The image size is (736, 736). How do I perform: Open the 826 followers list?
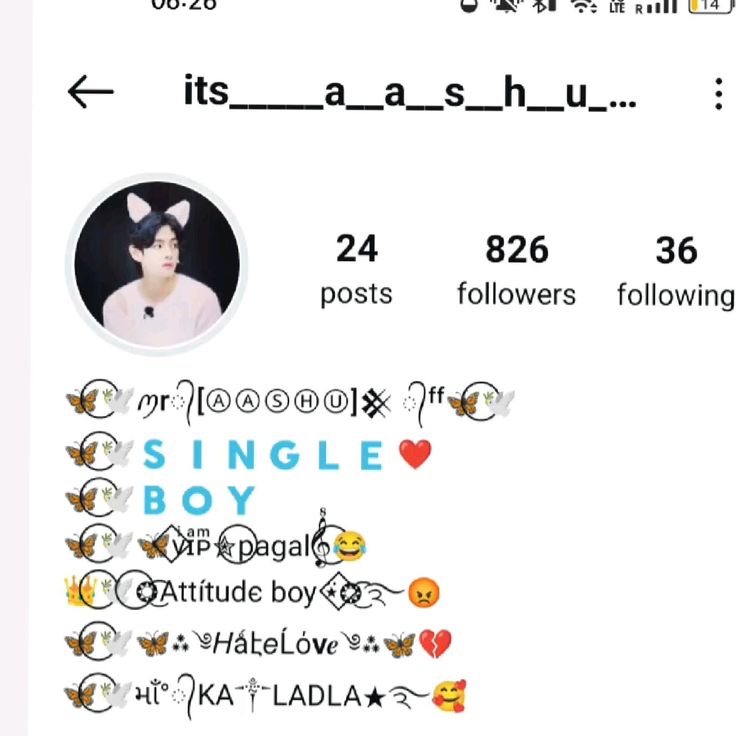[516, 270]
